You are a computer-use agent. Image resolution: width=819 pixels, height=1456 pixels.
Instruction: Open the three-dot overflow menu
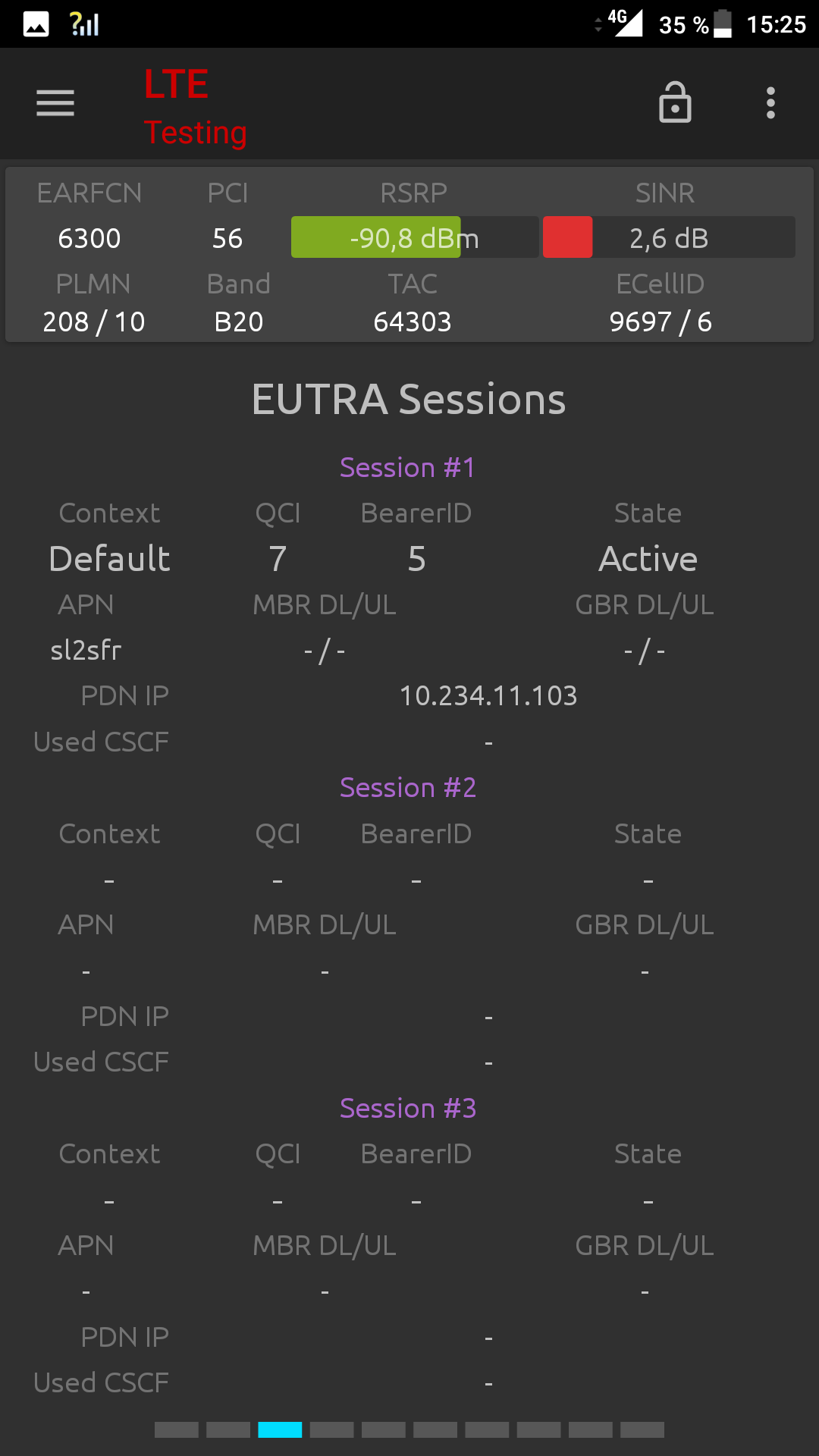(x=770, y=103)
